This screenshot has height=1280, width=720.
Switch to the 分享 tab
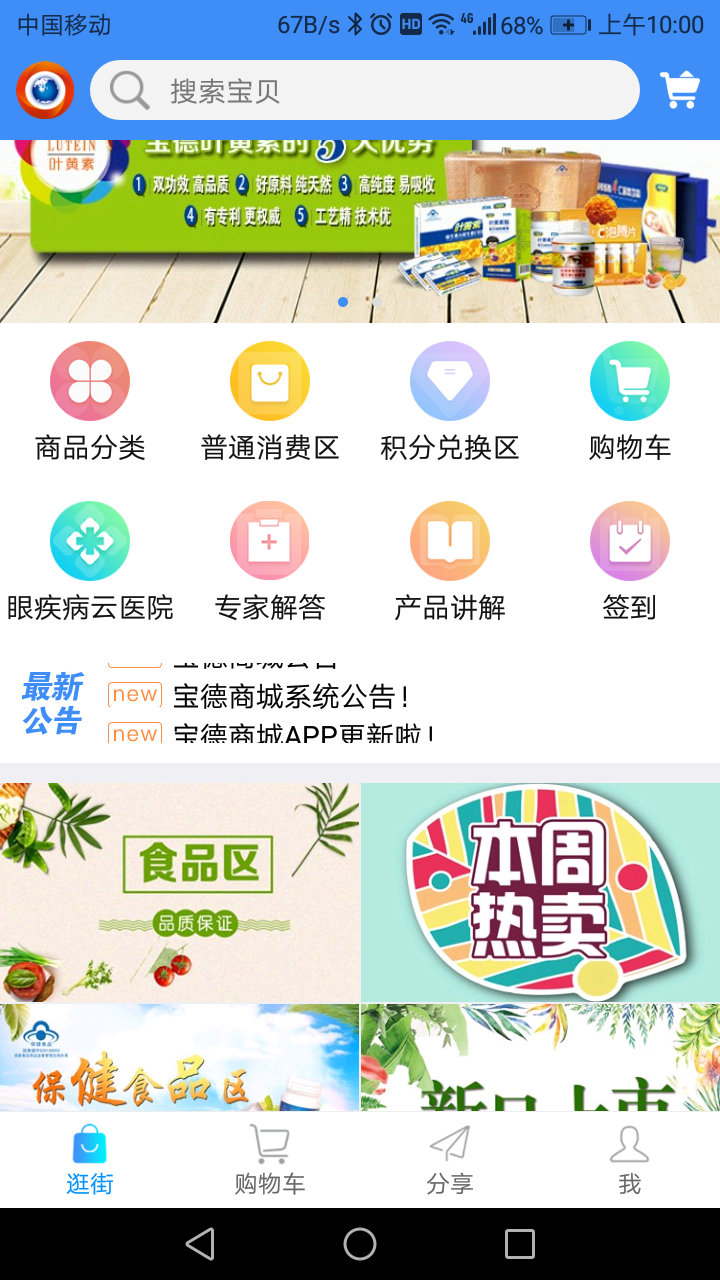(x=450, y=1160)
